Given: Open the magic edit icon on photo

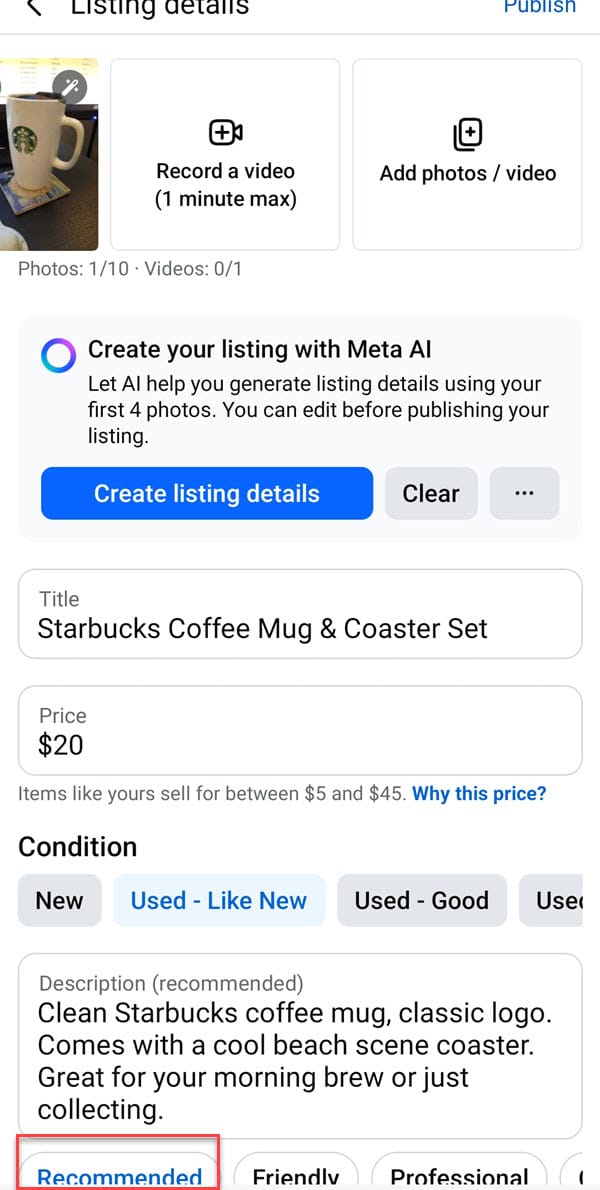Looking at the screenshot, I should 70,88.
